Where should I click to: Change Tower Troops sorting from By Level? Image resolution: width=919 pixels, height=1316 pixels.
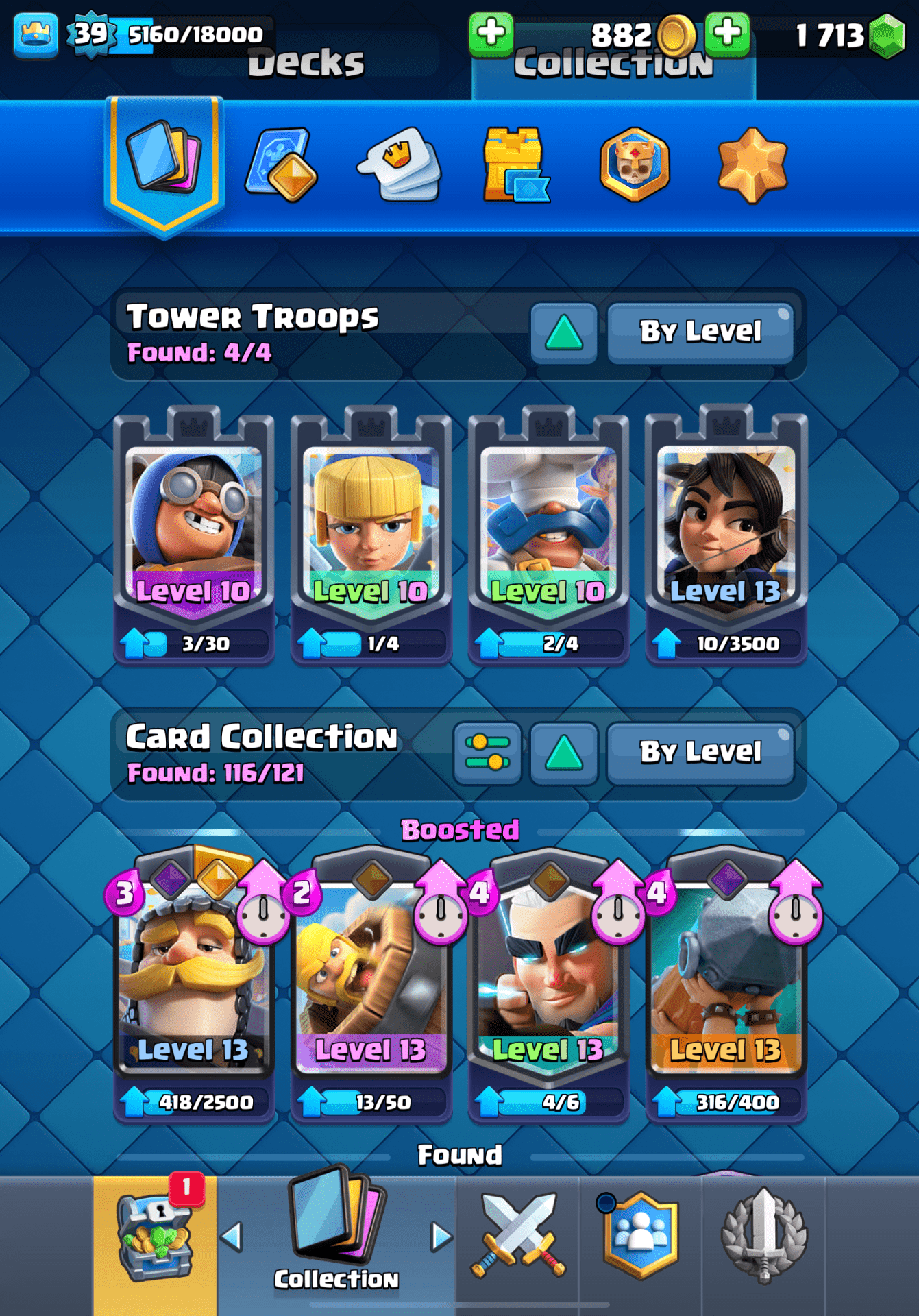[x=700, y=332]
